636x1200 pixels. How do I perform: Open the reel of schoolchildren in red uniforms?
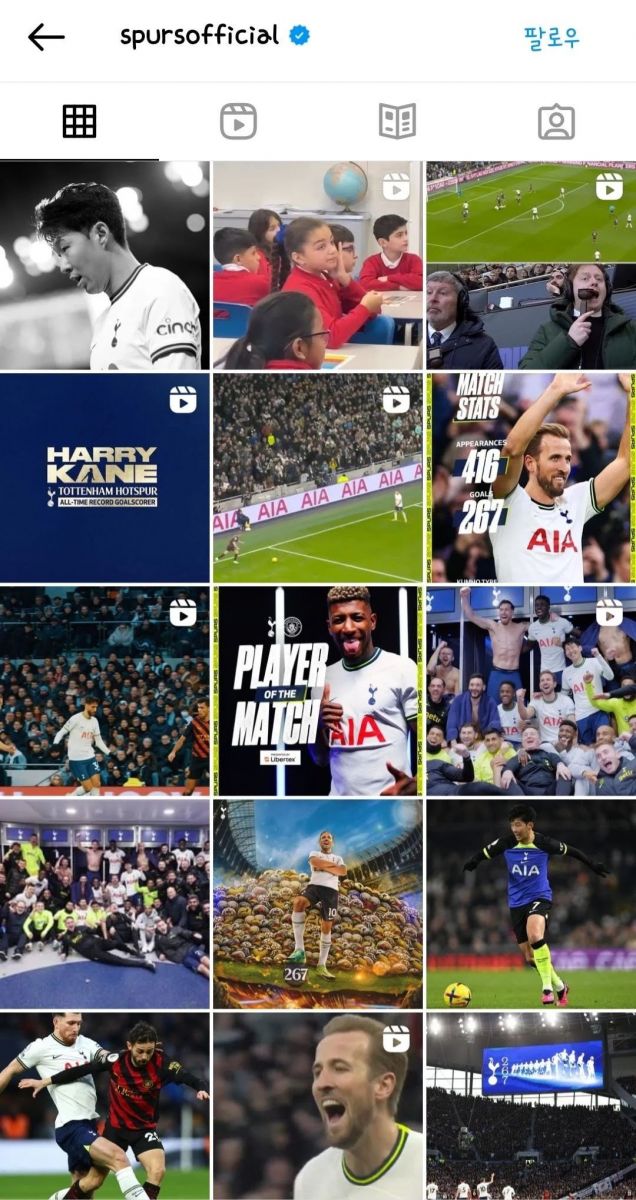coord(317,266)
